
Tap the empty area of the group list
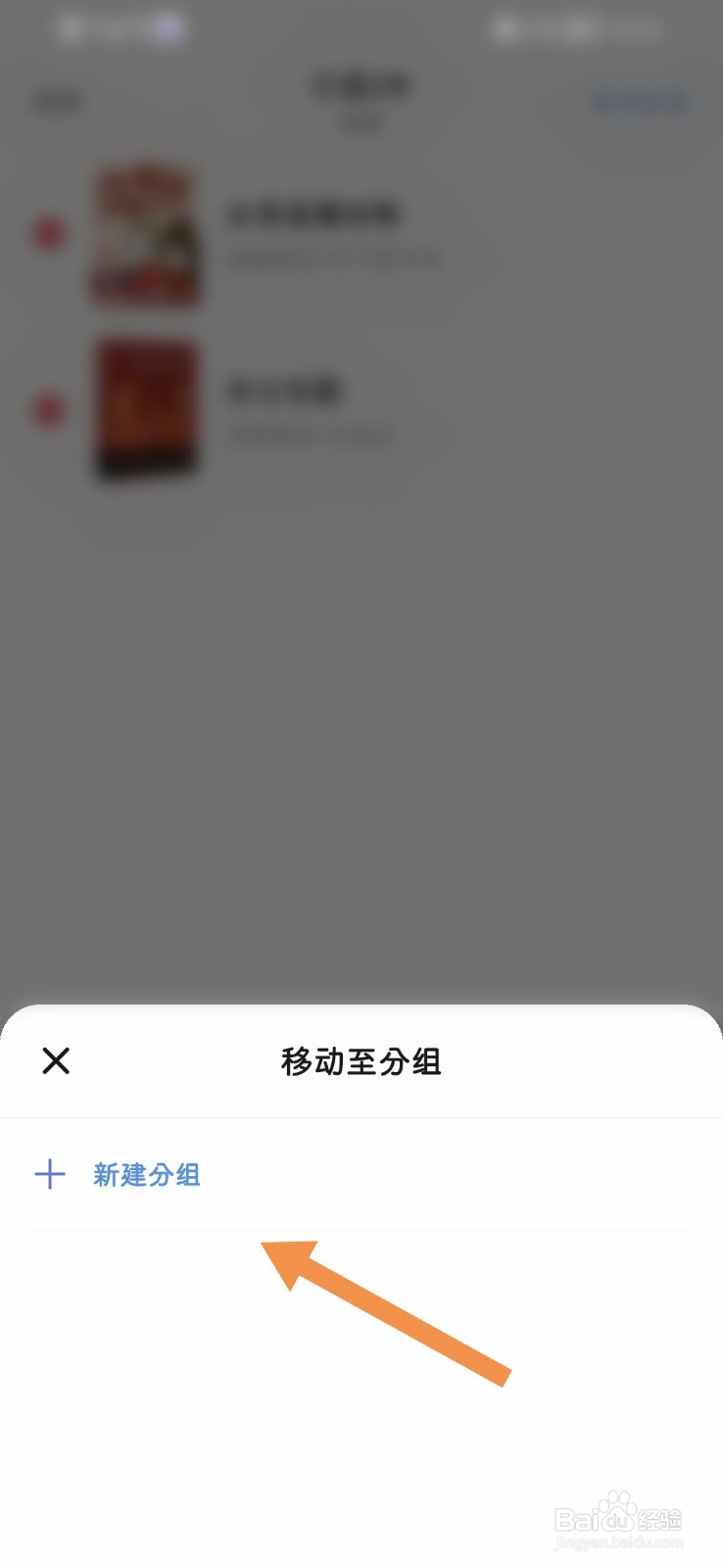[361, 1421]
